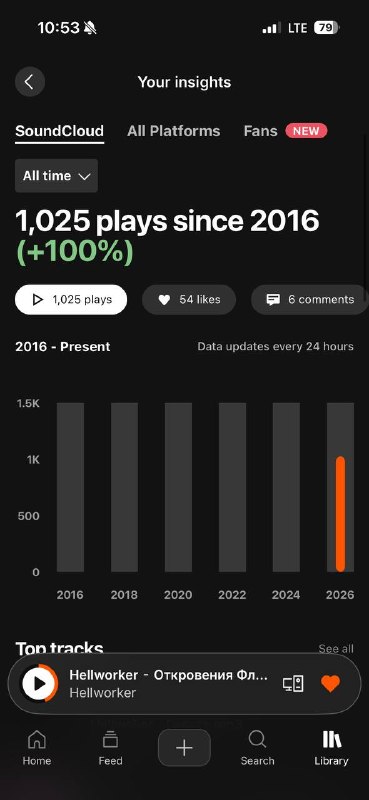The image size is (369, 800).
Task: Show the 6 comments stats
Action: coord(310,299)
